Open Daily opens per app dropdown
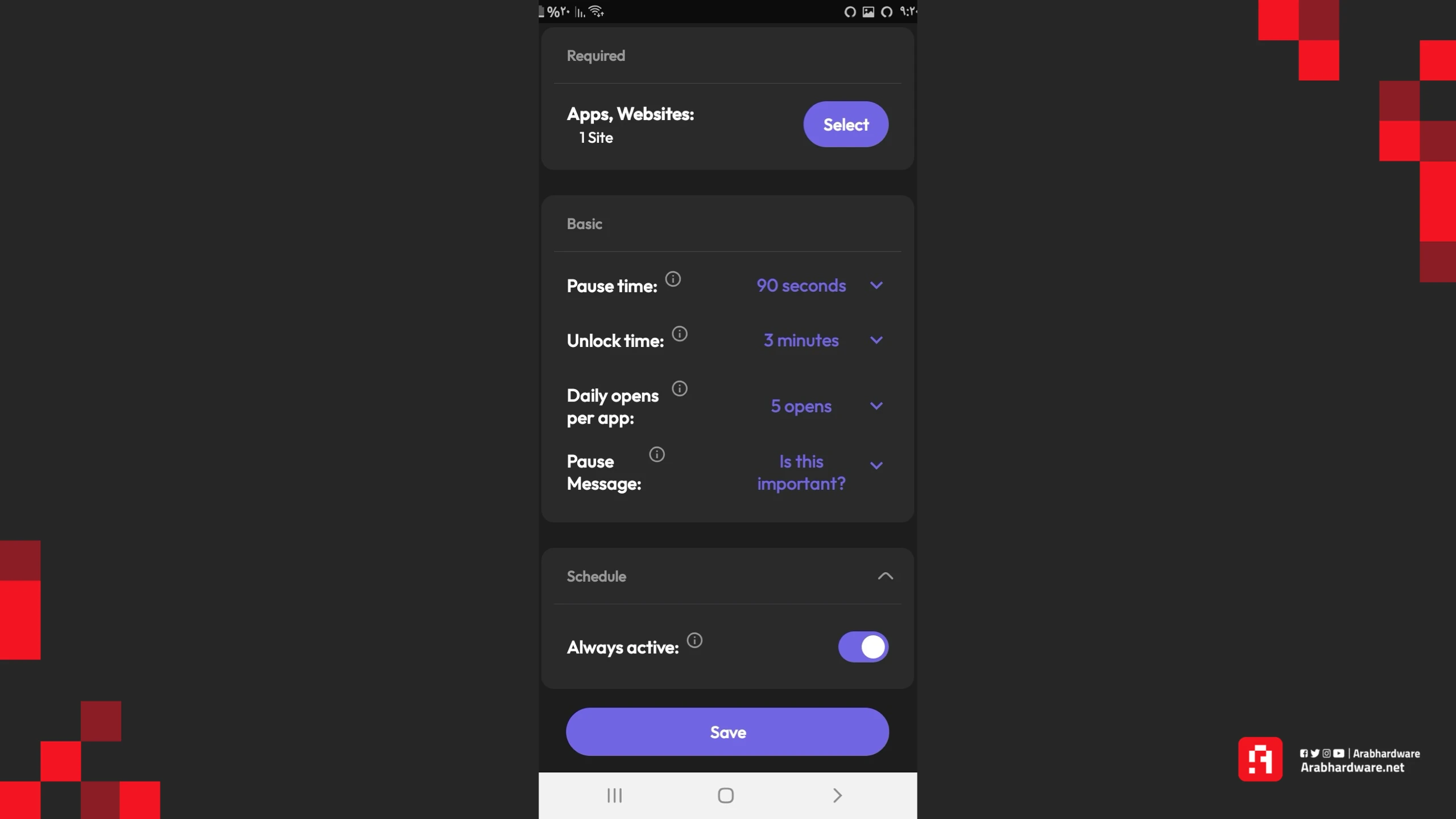The height and width of the screenshot is (819, 1456). (819, 406)
